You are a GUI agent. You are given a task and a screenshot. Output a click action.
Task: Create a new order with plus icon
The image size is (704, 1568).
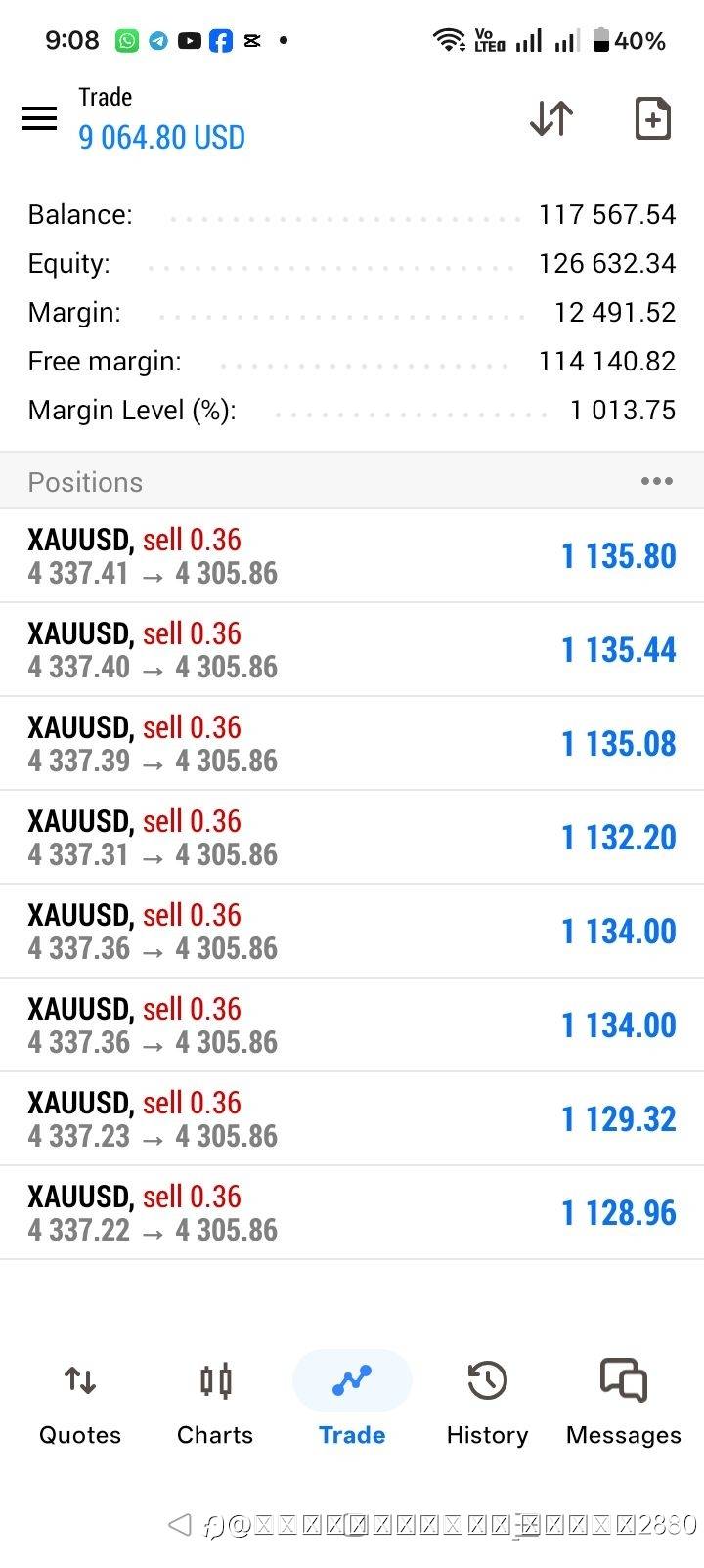pos(652,118)
